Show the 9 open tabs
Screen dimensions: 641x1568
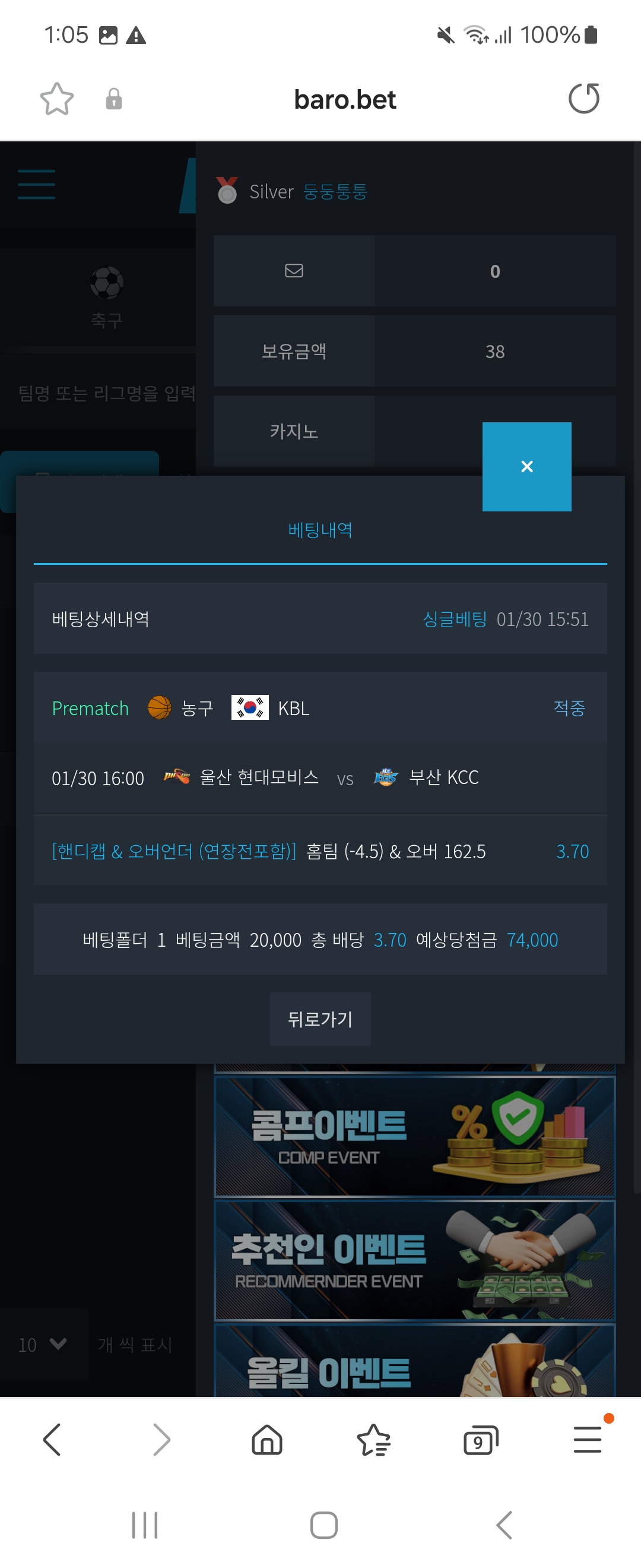tap(480, 1440)
